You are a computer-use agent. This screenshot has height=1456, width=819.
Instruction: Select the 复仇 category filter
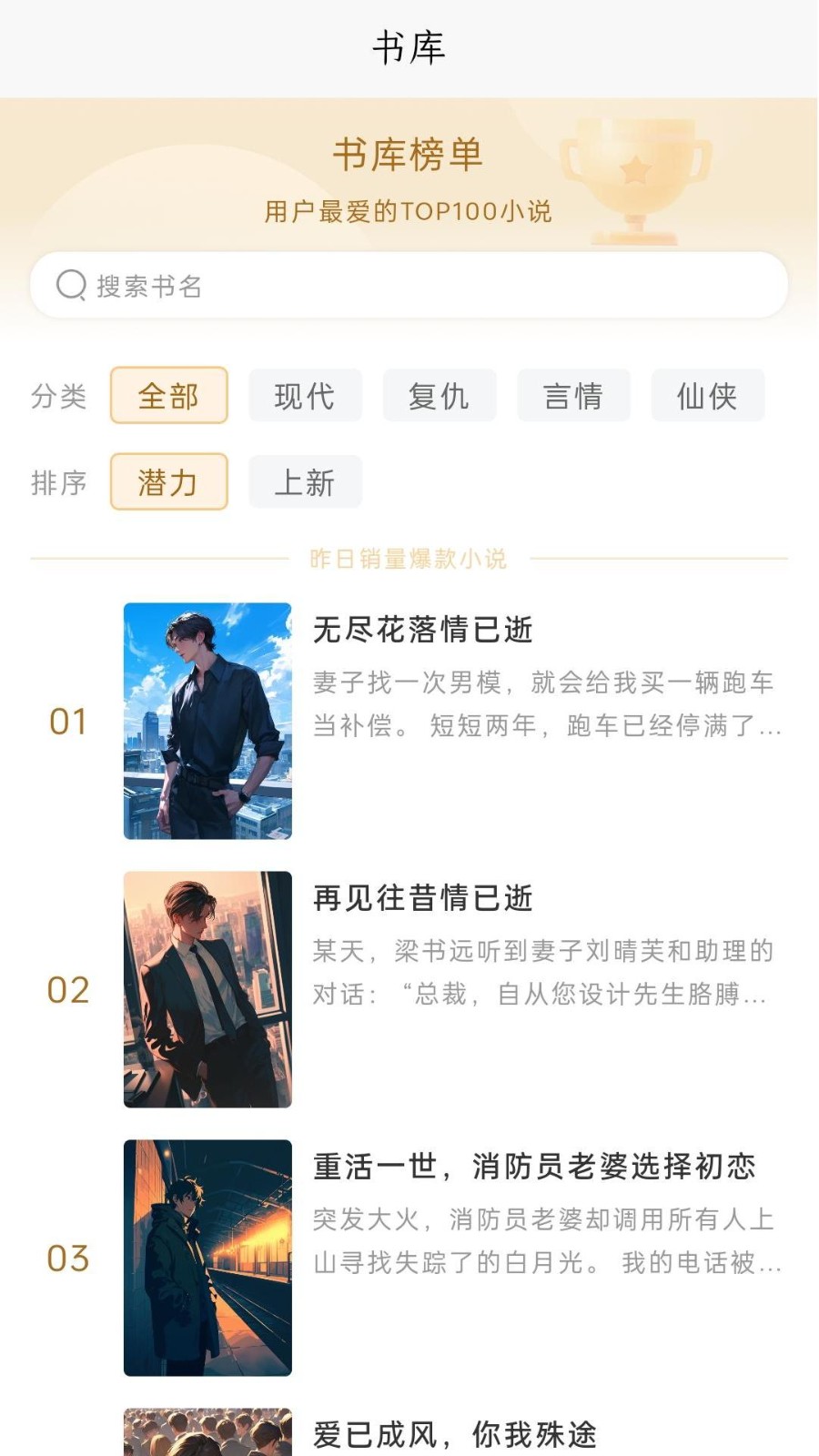[x=440, y=395]
